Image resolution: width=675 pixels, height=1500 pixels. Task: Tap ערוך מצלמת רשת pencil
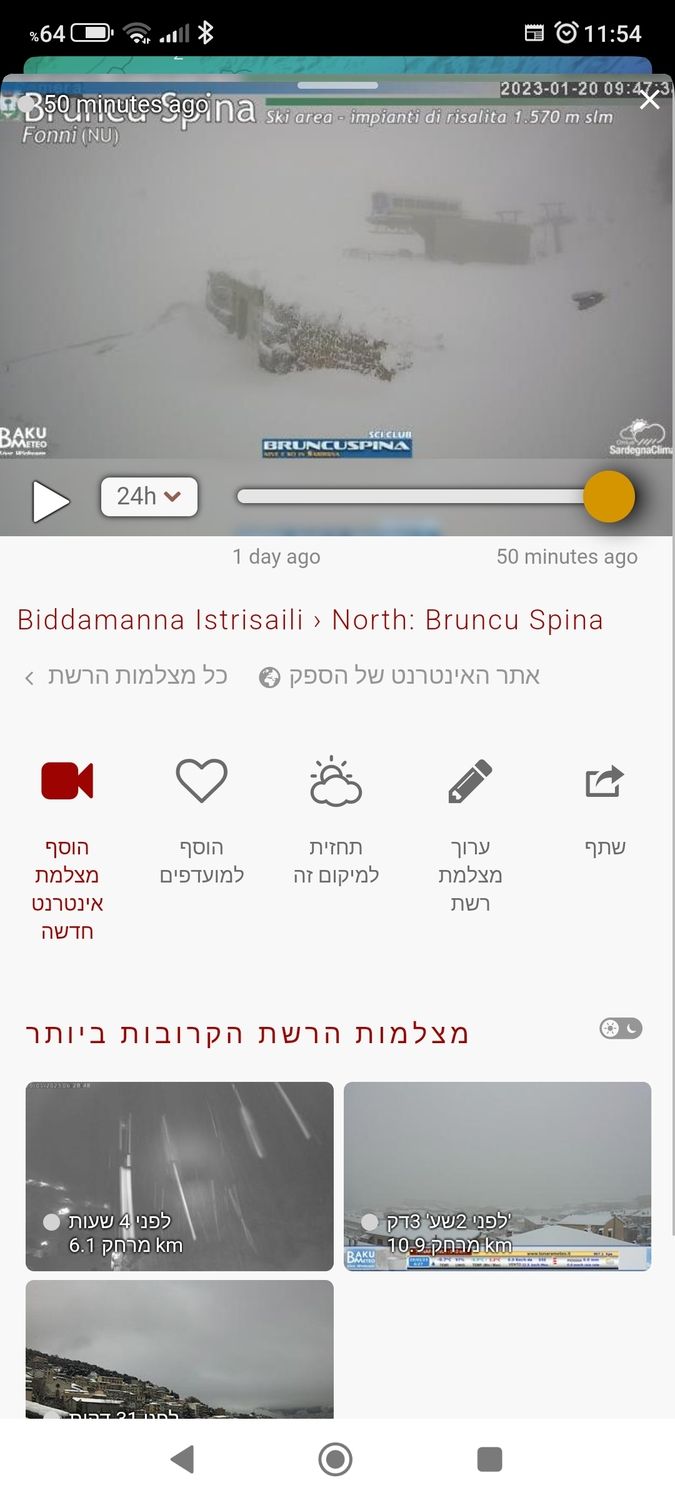pos(470,781)
